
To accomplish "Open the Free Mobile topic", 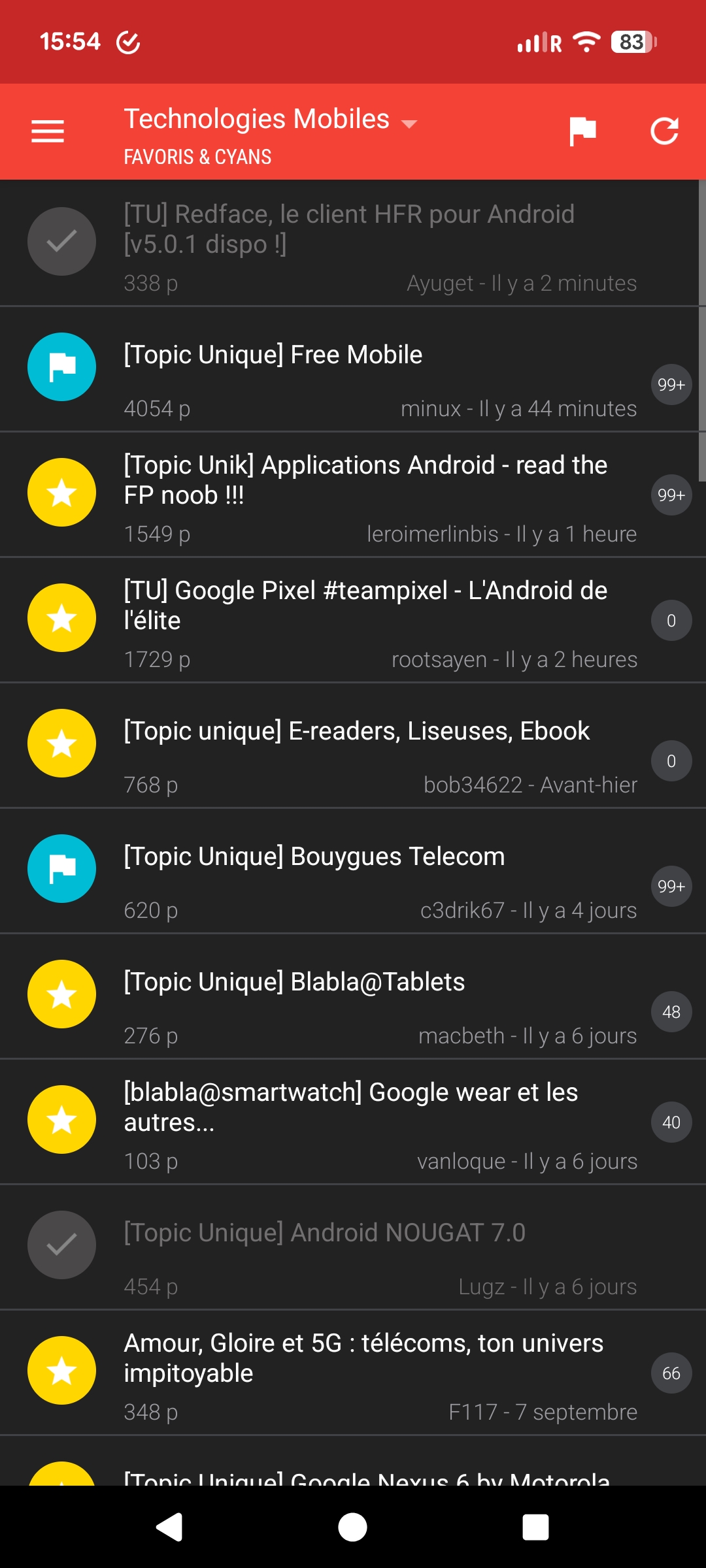I will [273, 355].
